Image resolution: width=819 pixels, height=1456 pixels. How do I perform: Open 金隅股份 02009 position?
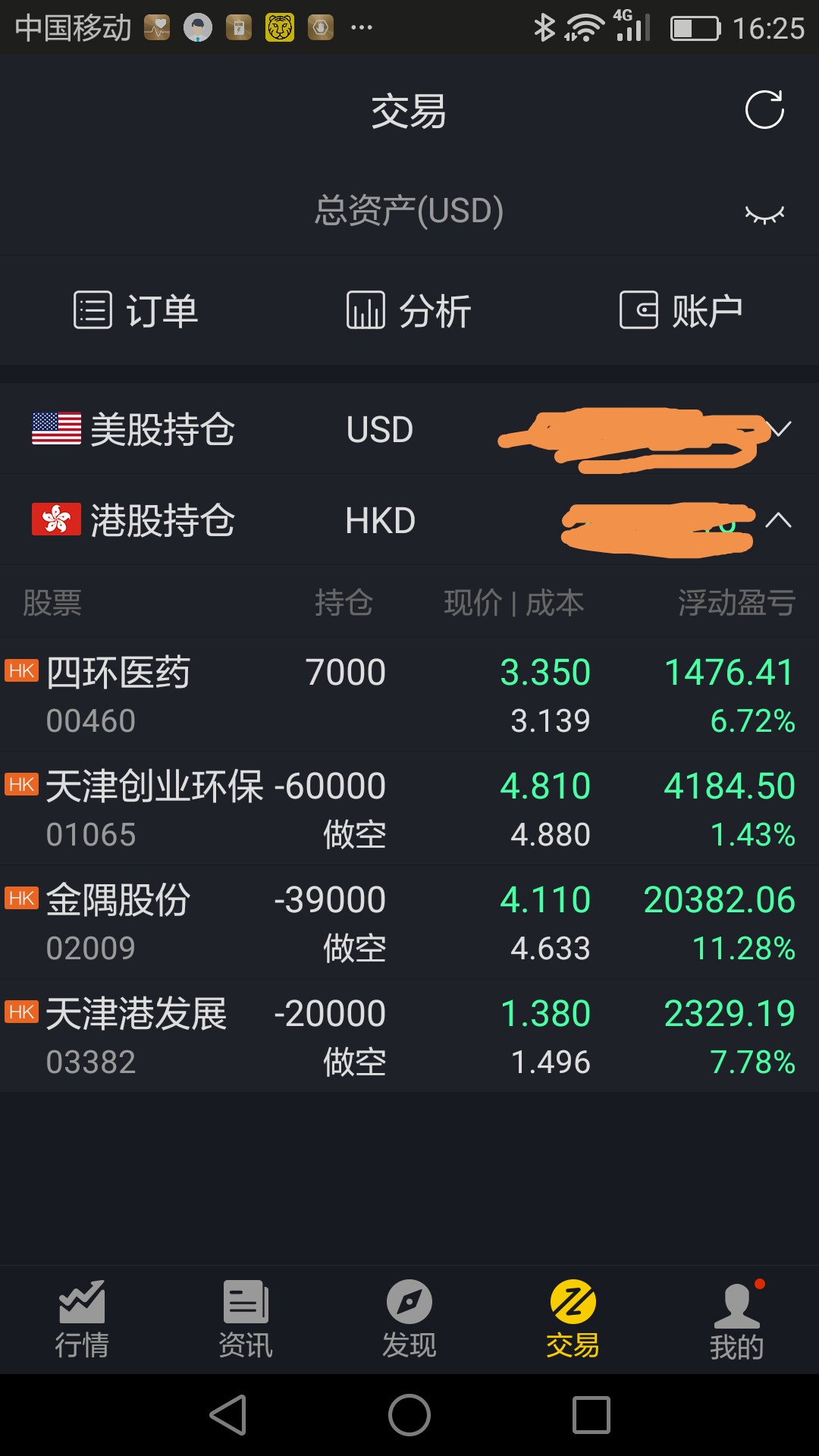point(409,922)
